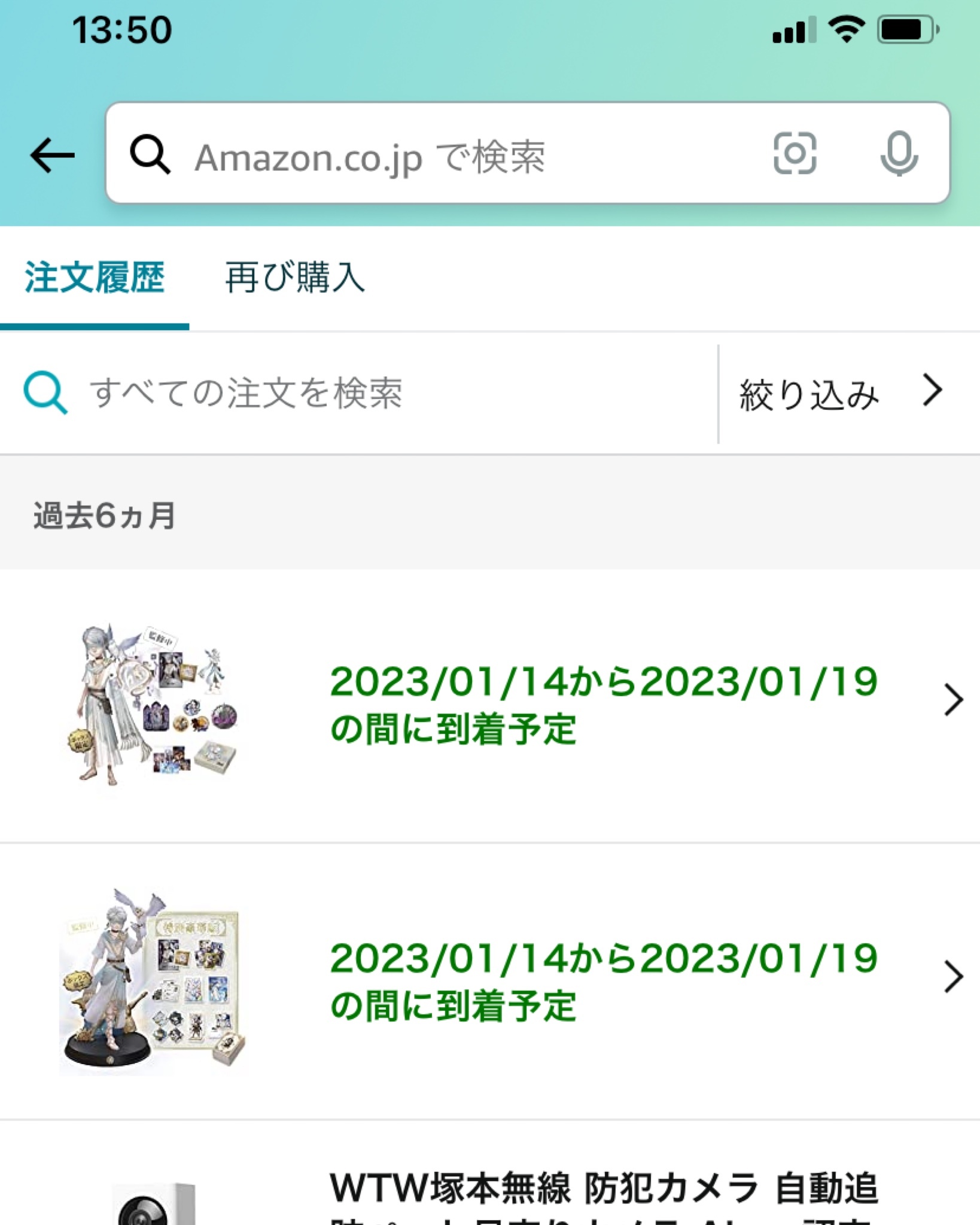Switch to the 再び購入 tab
This screenshot has width=980, height=1225.
pos(294,278)
